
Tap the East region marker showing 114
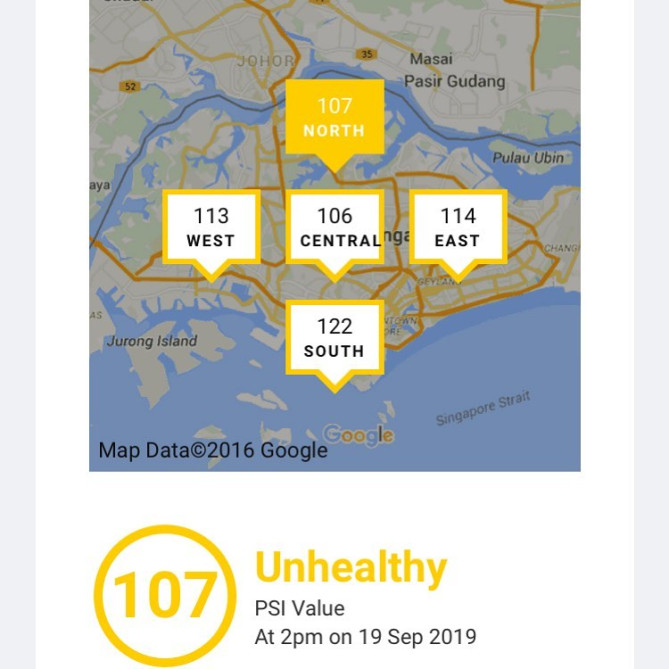pos(458,228)
